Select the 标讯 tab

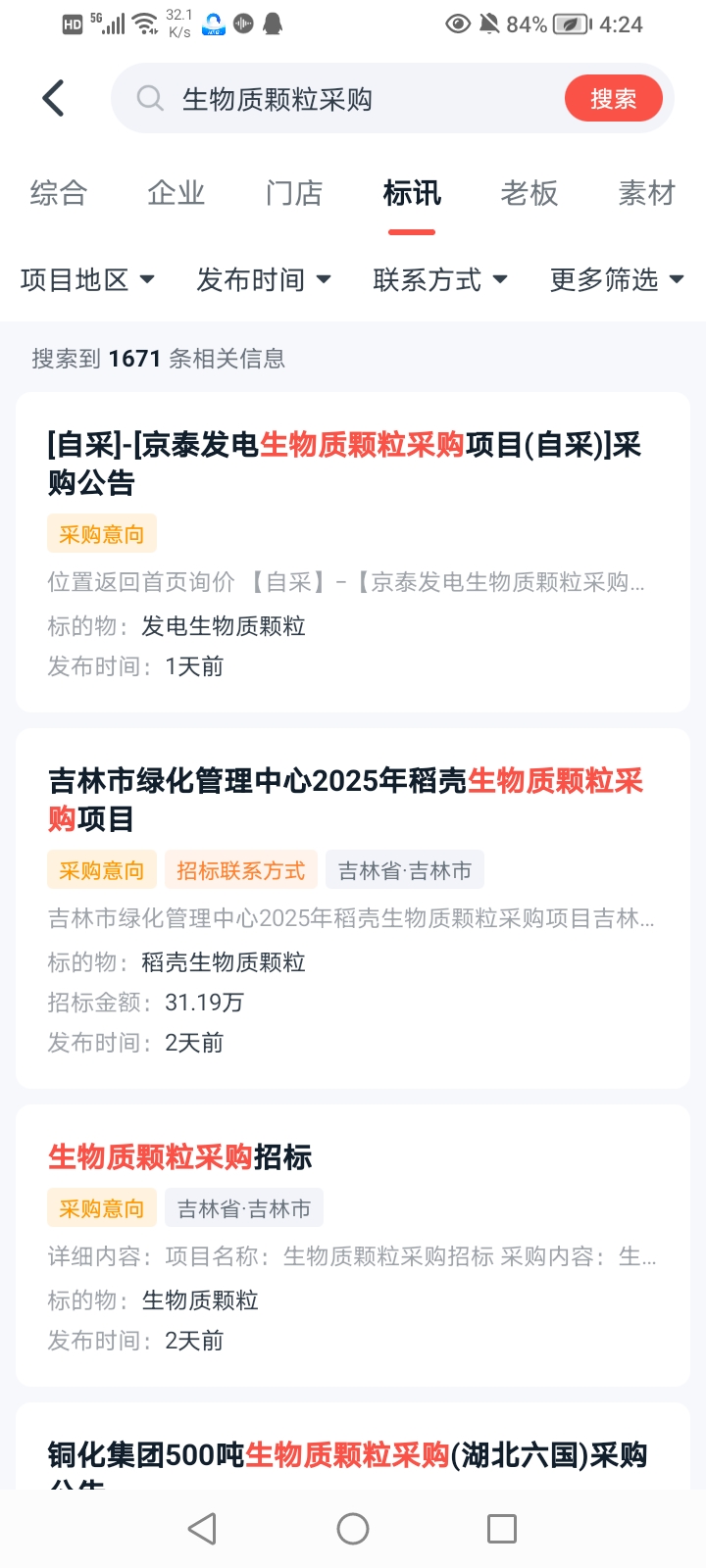pyautogui.click(x=412, y=193)
